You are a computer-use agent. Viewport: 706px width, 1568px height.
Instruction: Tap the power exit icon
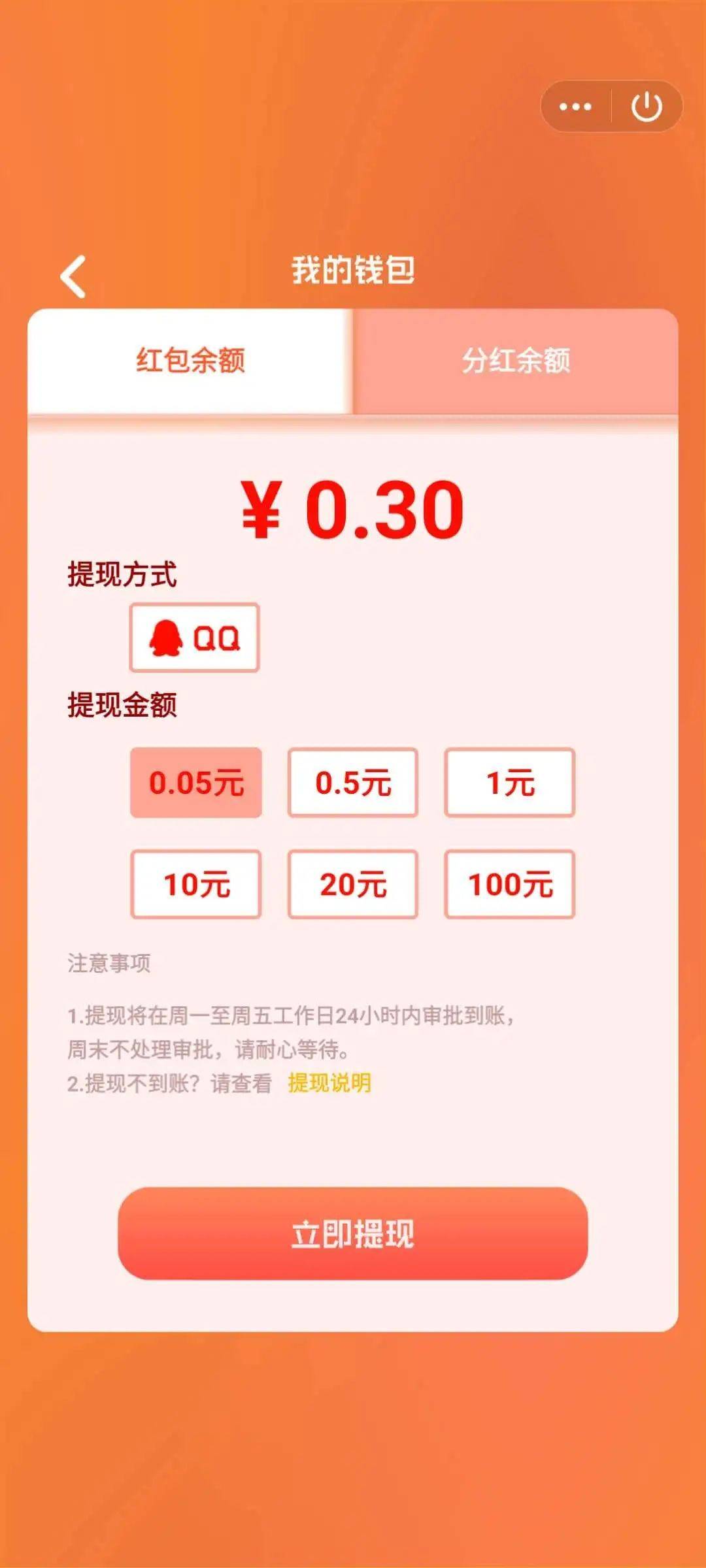click(646, 105)
